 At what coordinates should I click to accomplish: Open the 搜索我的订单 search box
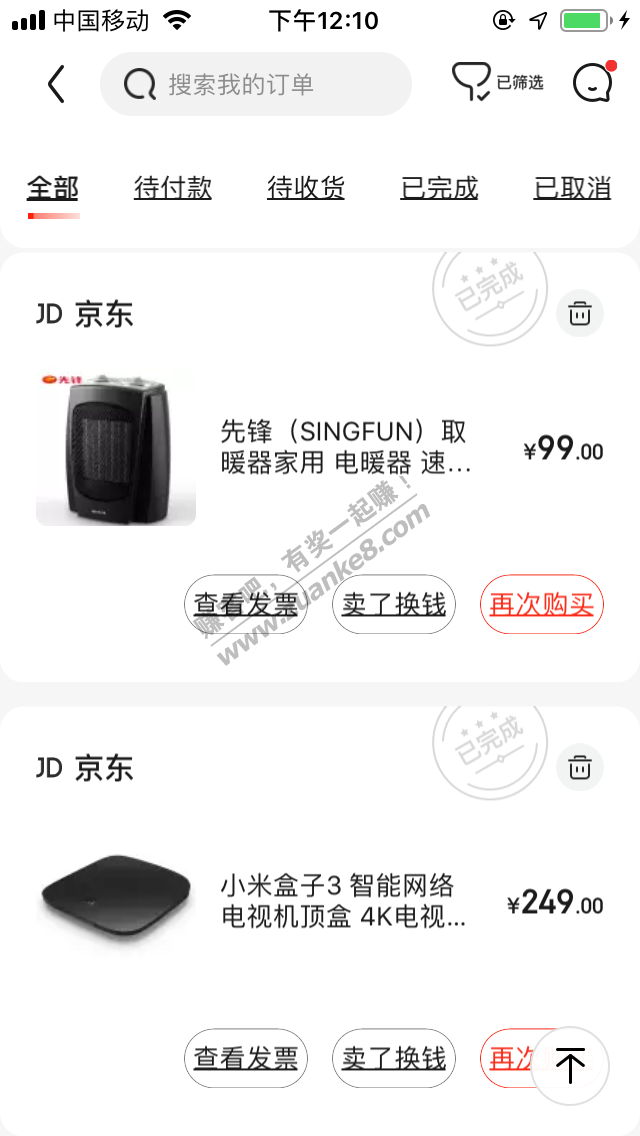pos(255,85)
